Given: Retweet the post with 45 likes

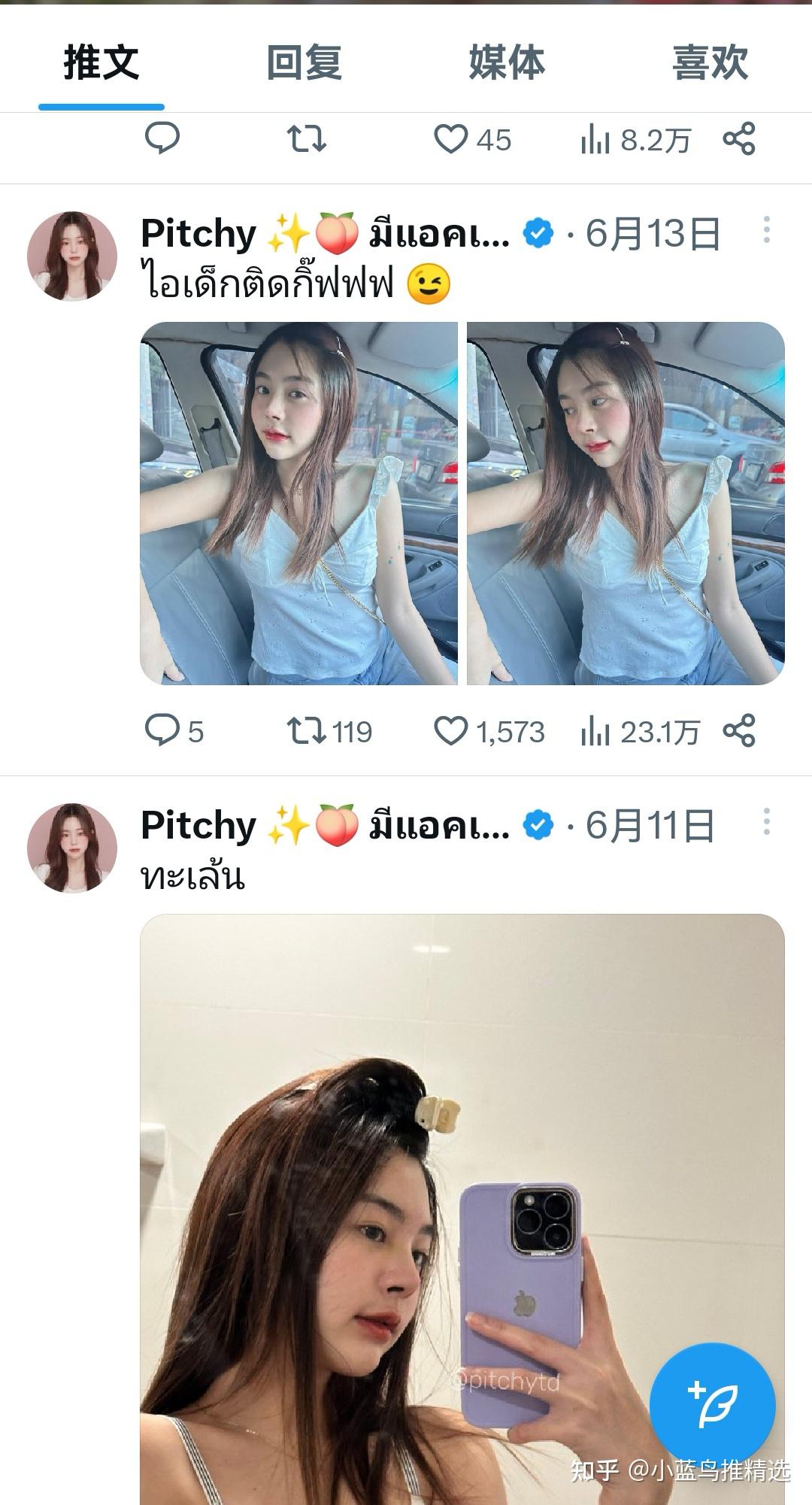Looking at the screenshot, I should click(307, 139).
